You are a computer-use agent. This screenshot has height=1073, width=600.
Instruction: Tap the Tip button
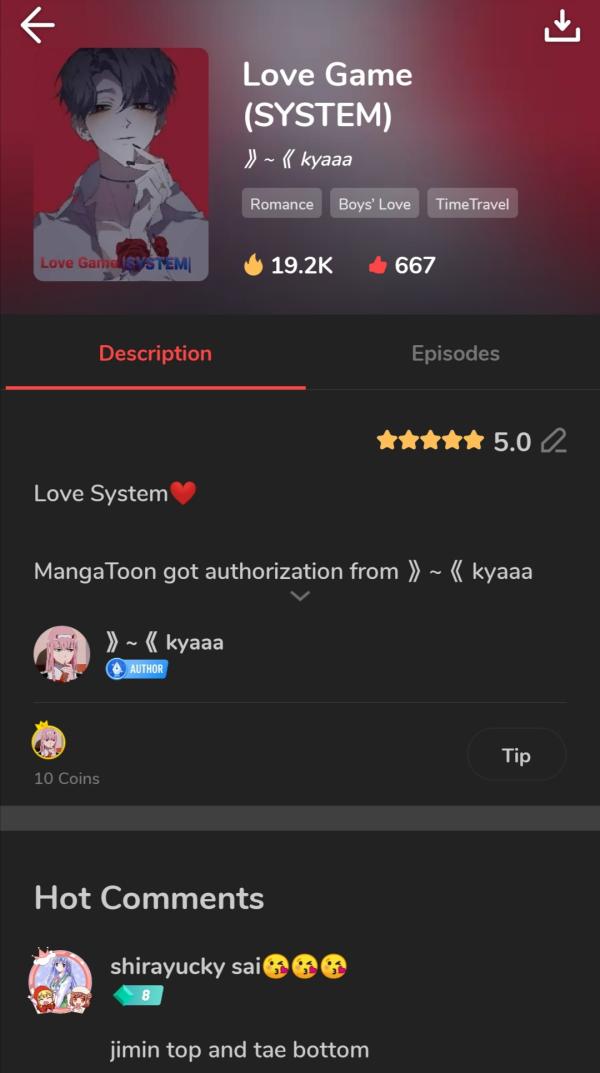[x=516, y=755]
